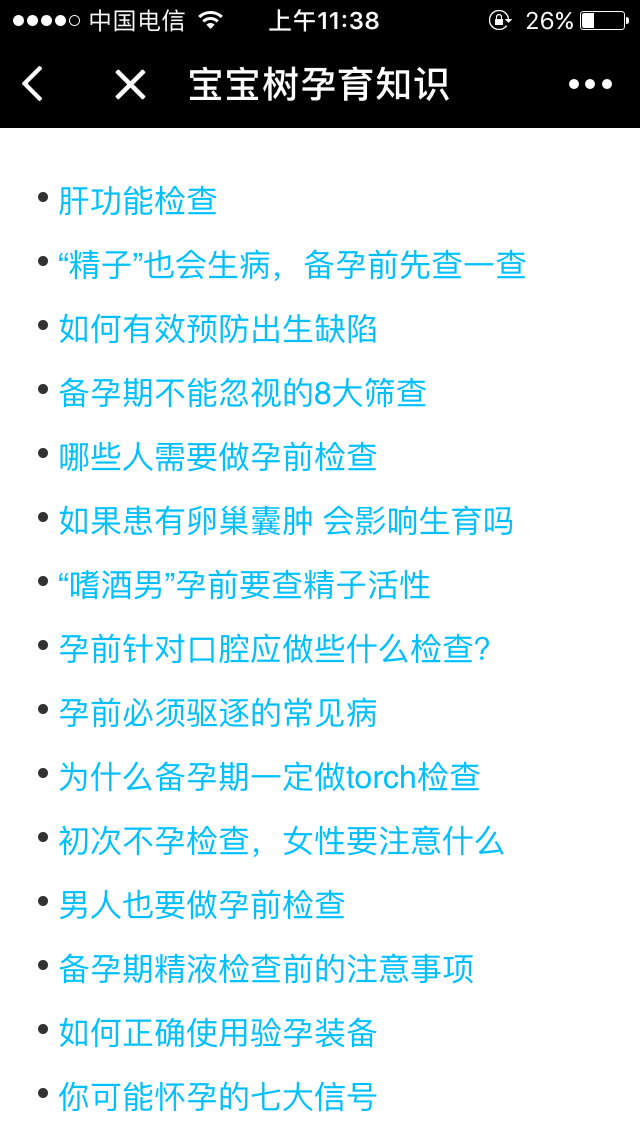The width and height of the screenshot is (640, 1136).
Task: View 备孕期不能忽视的8大筛查
Action: pyautogui.click(x=243, y=393)
